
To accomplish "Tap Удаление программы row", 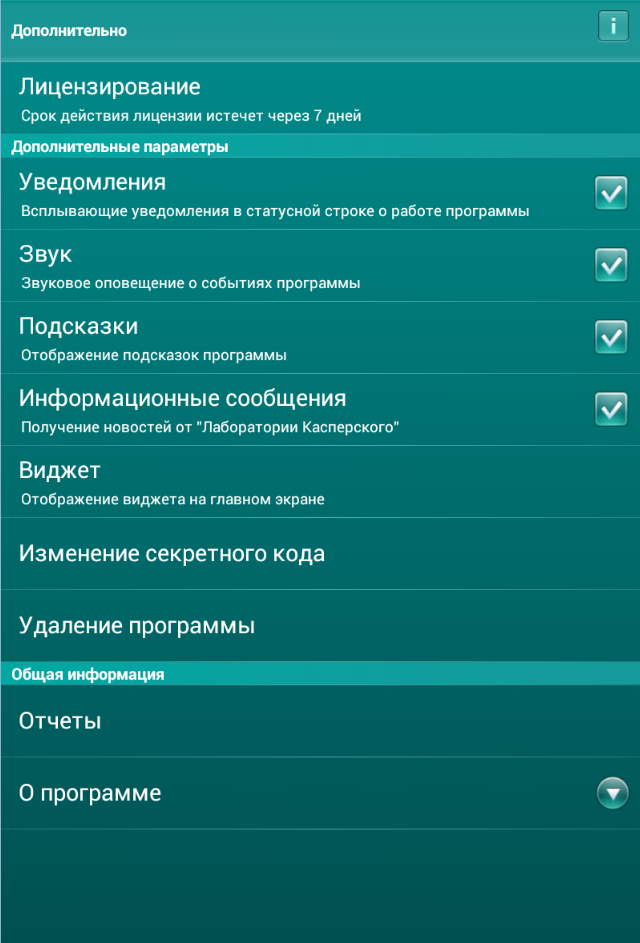I will [x=320, y=626].
